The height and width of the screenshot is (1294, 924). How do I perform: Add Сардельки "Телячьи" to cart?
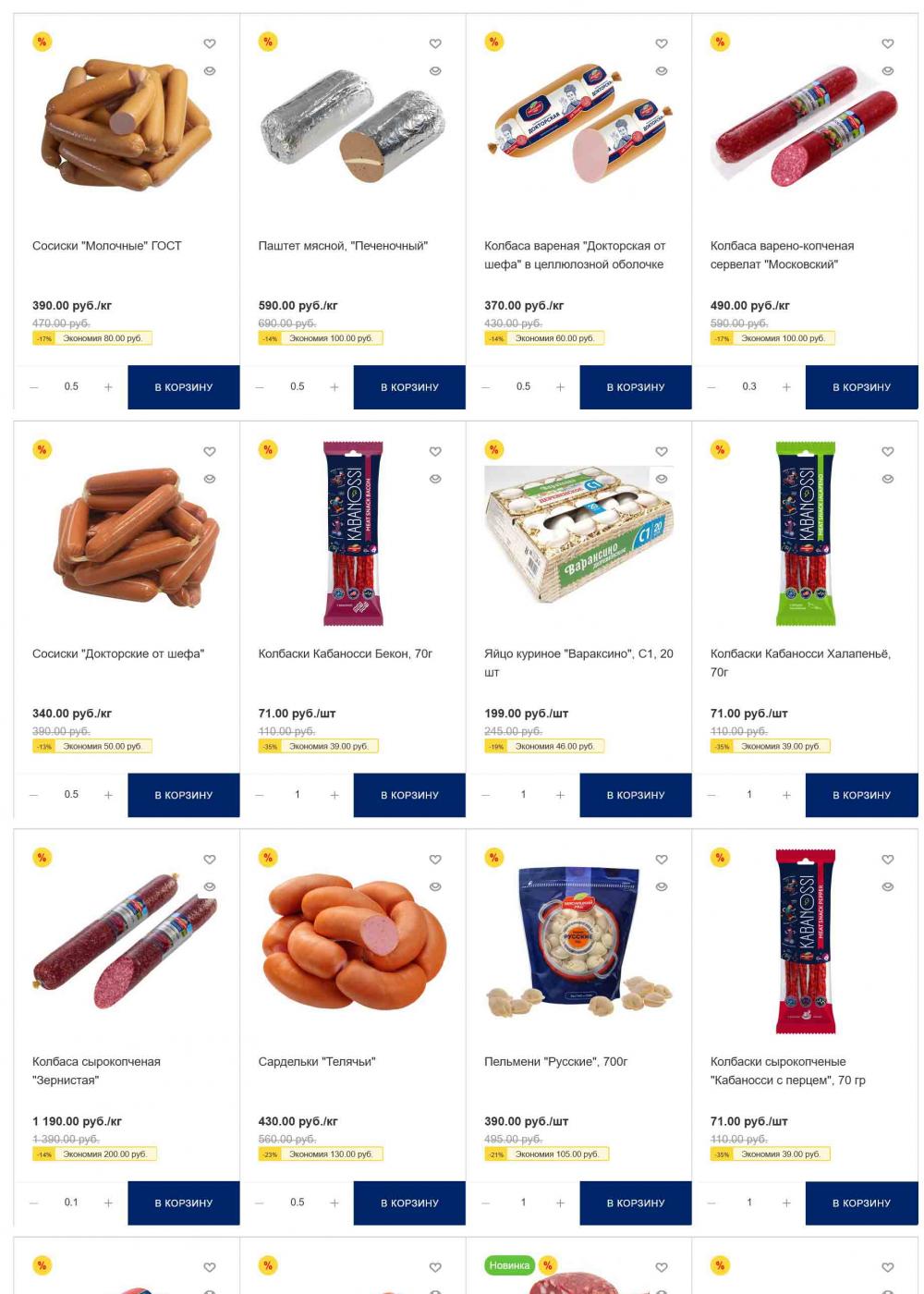(409, 1202)
